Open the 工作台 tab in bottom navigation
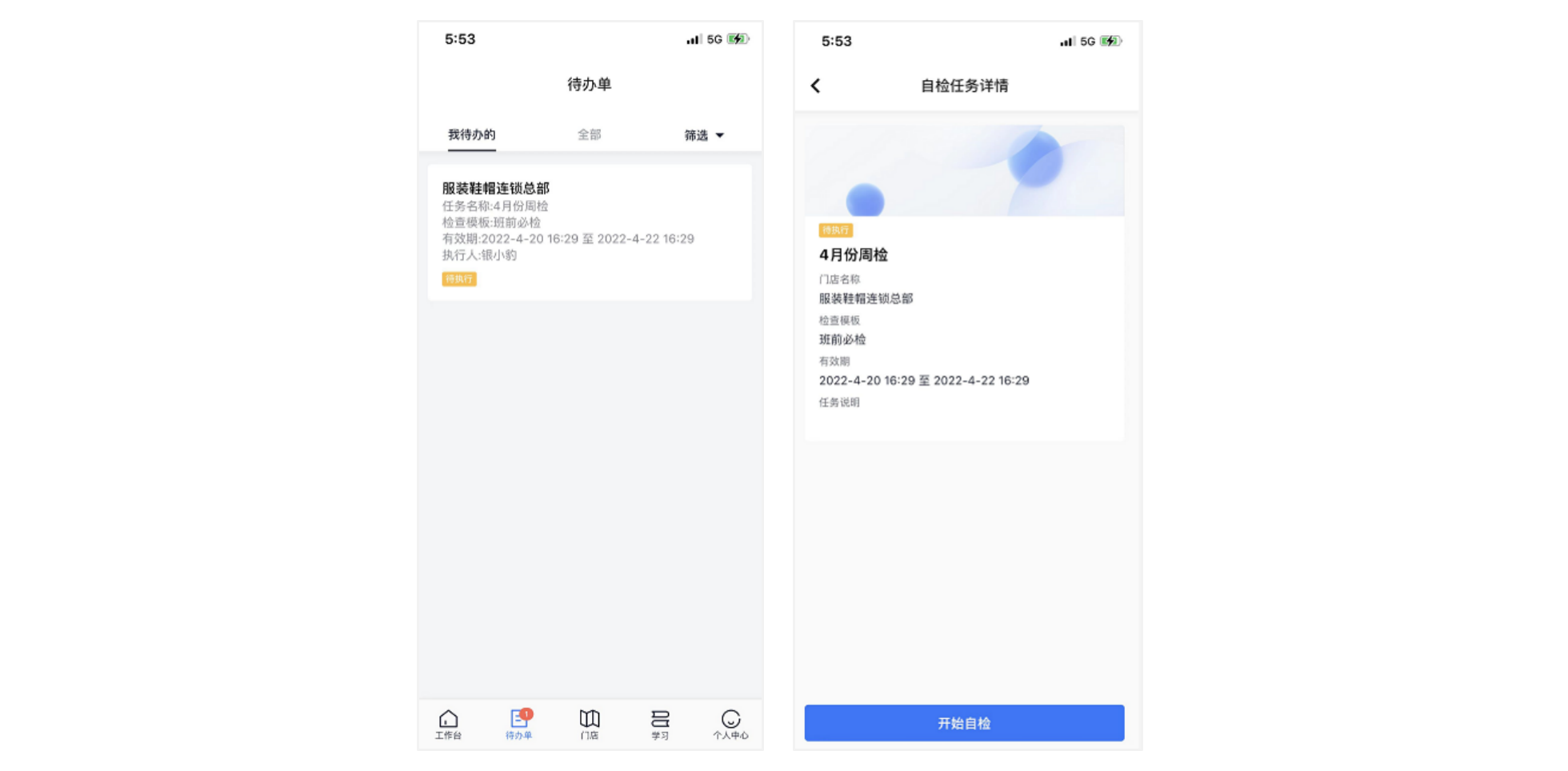 [448, 724]
